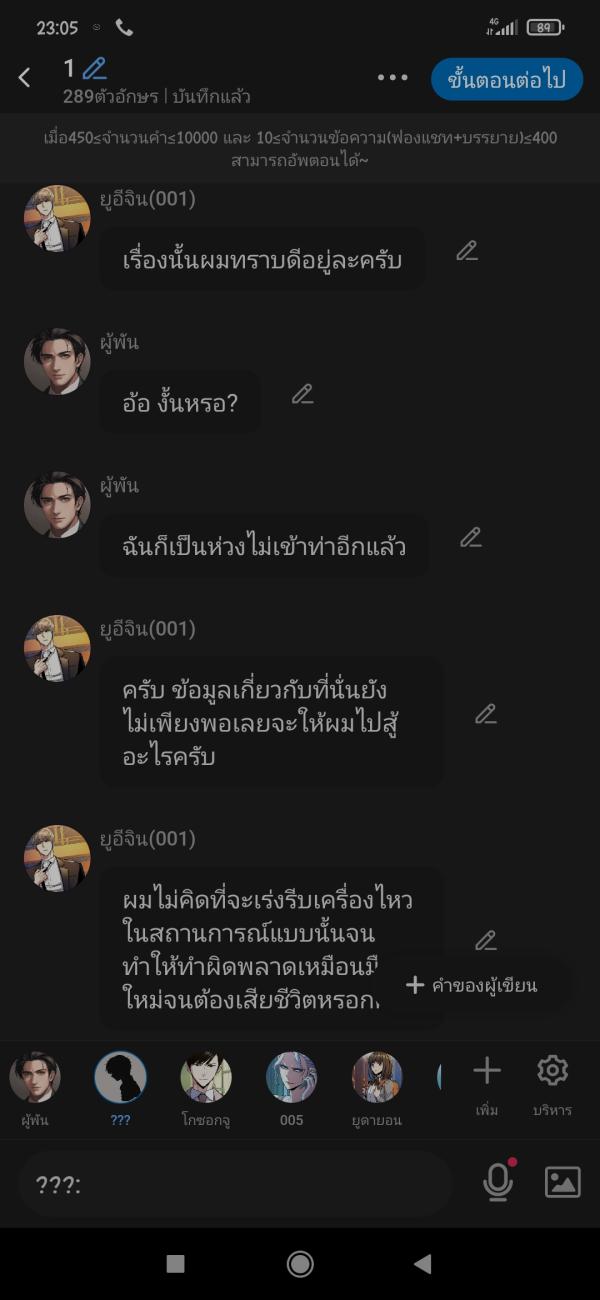Add a new character with เพิ่ม

click(487, 1084)
